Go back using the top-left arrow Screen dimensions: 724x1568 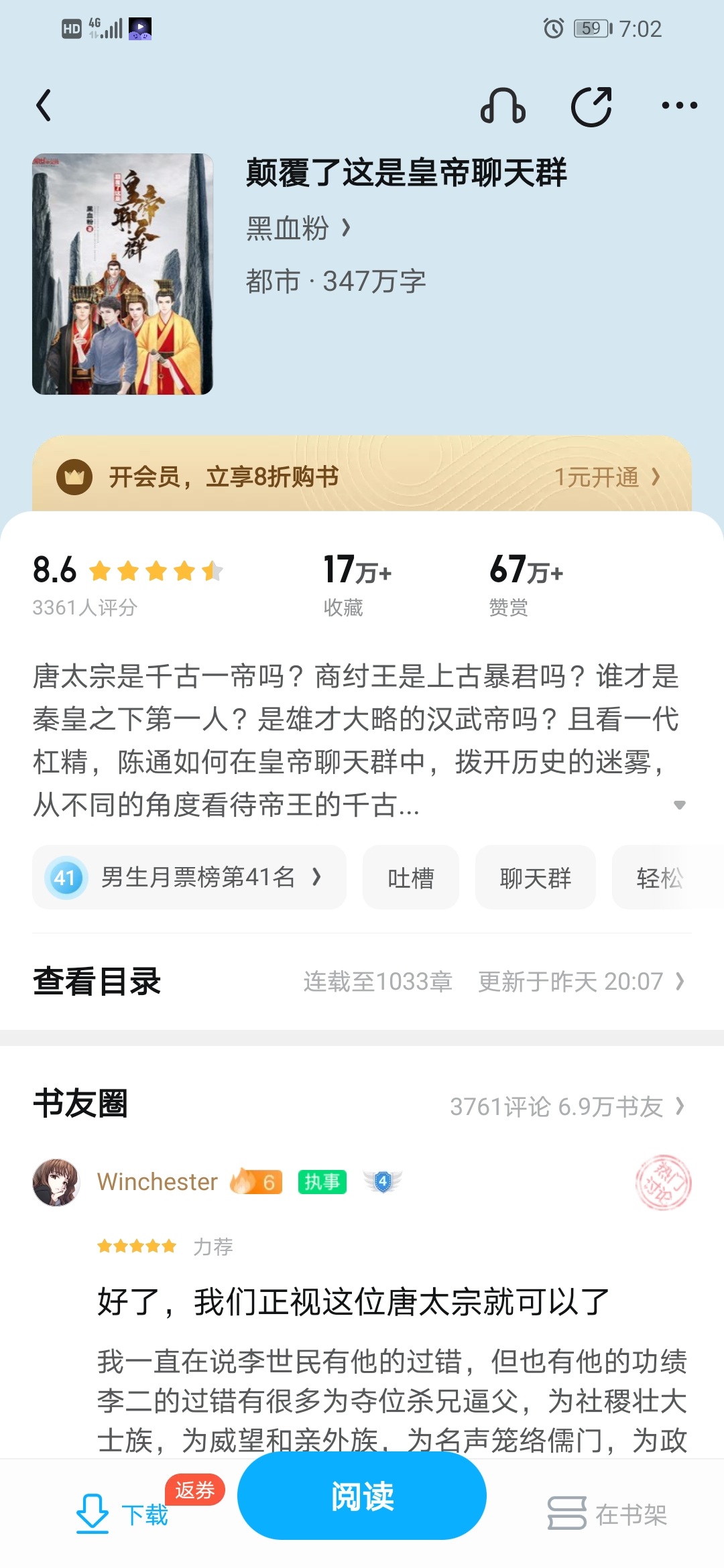(x=44, y=106)
